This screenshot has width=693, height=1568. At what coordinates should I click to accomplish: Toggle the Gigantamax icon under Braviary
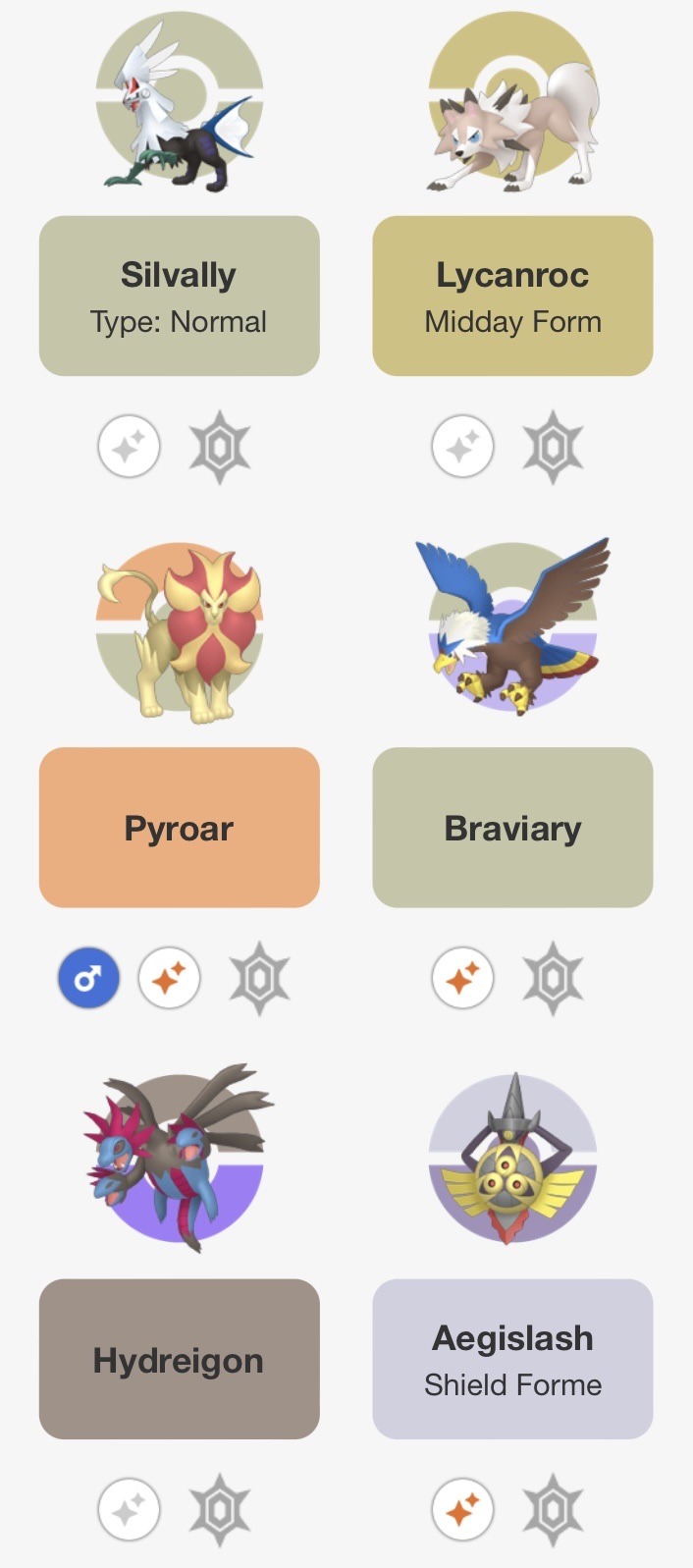pyautogui.click(x=553, y=978)
